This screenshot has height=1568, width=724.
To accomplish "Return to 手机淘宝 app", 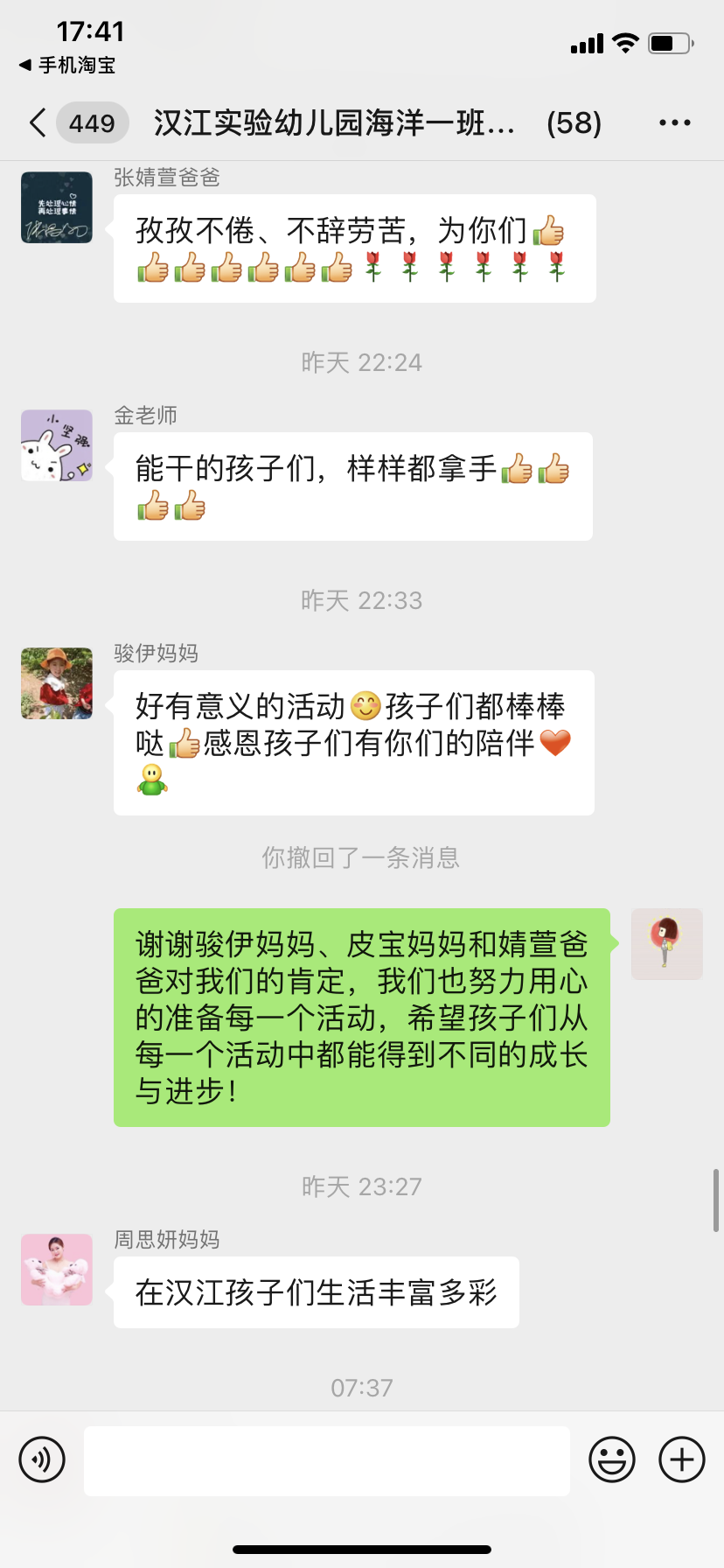I will click(x=68, y=65).
